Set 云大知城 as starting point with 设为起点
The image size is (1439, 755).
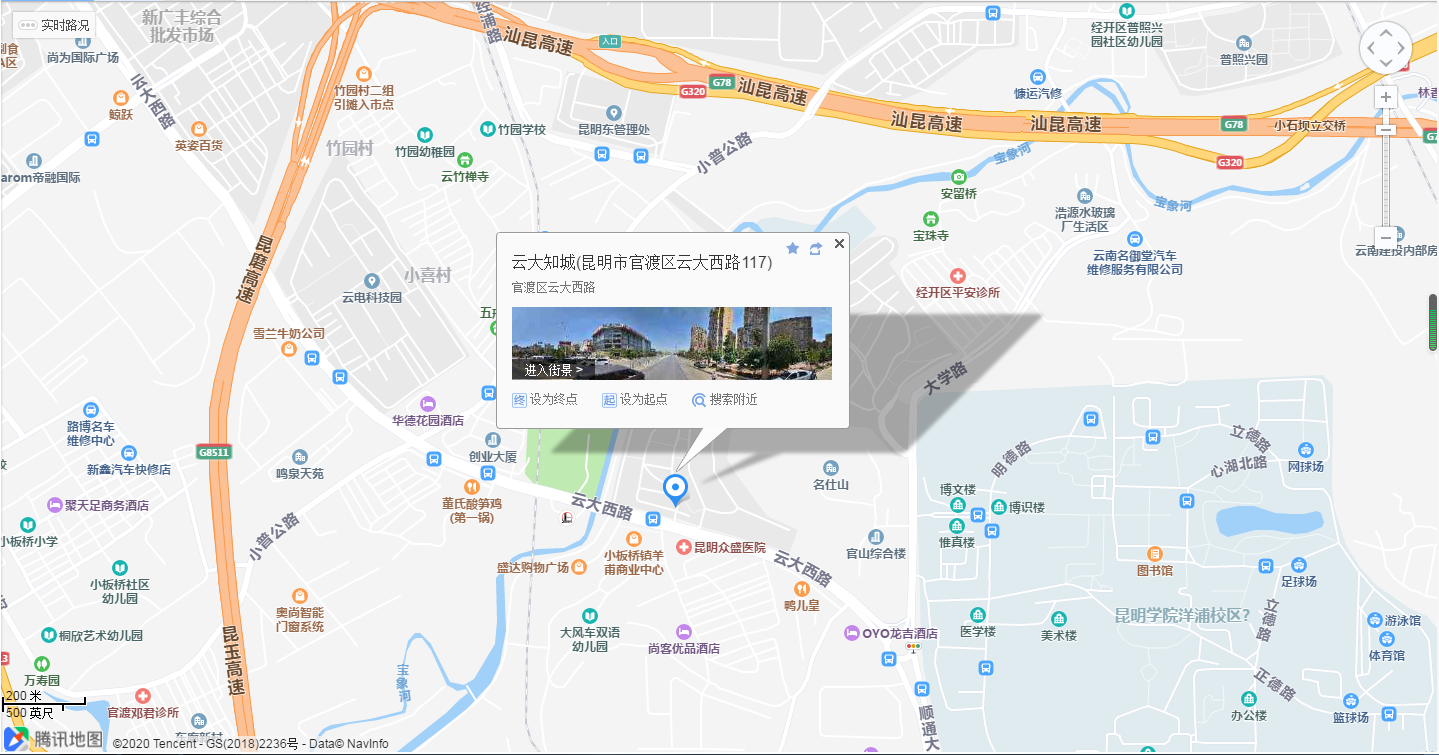click(634, 400)
